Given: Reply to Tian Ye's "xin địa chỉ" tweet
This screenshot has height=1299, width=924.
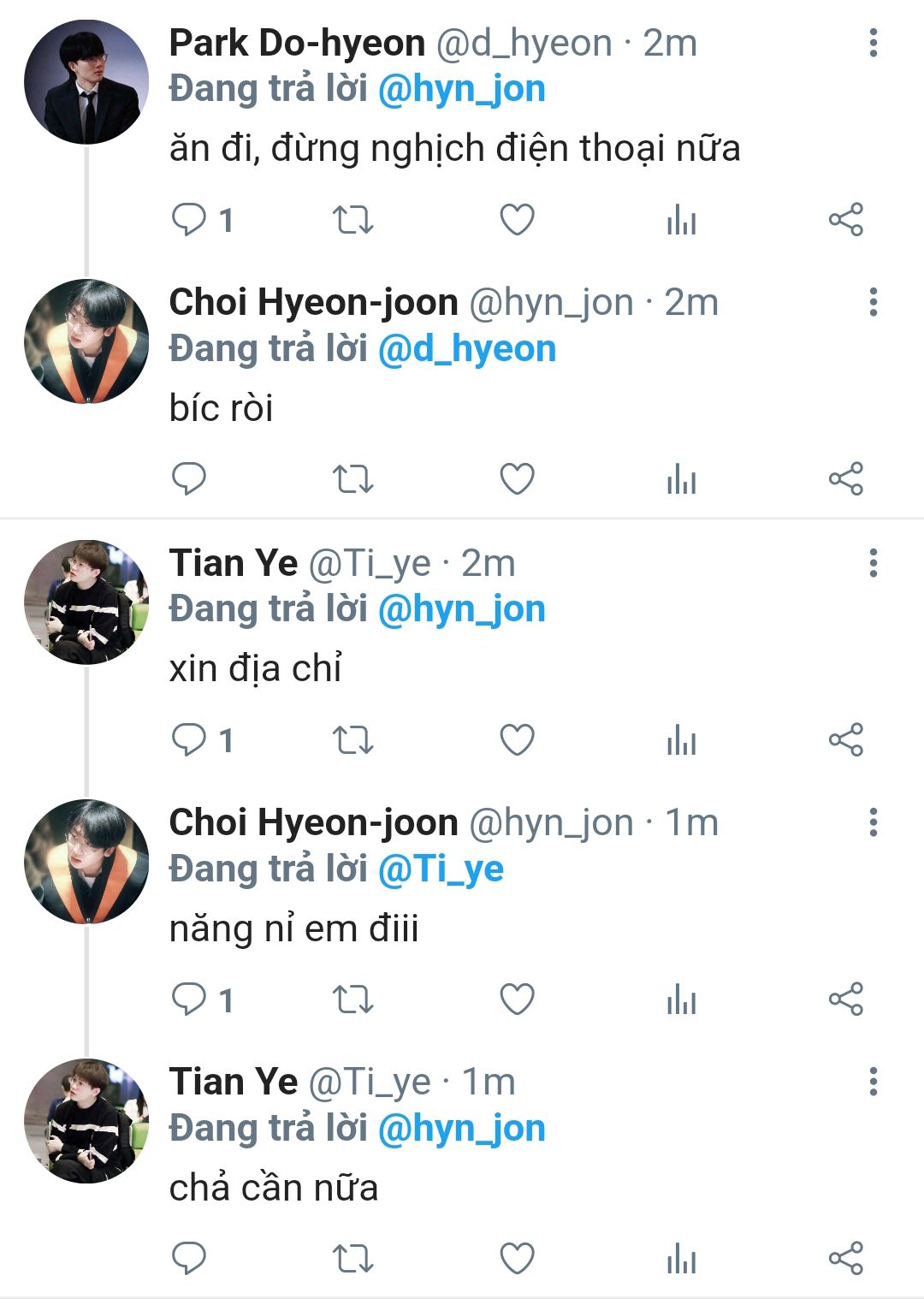Looking at the screenshot, I should (x=189, y=740).
